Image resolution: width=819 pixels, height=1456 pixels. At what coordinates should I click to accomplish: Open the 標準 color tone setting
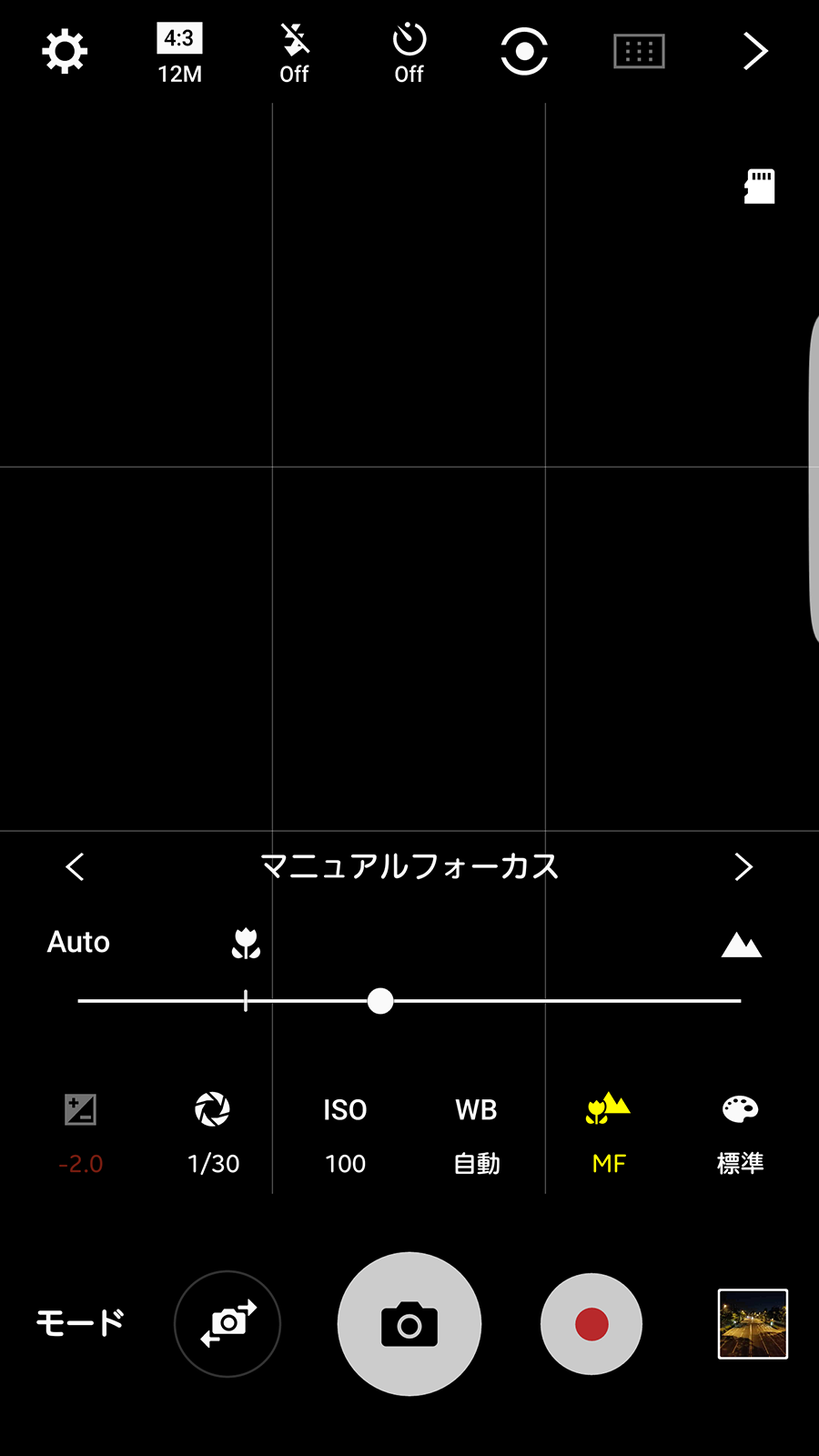(x=740, y=1134)
